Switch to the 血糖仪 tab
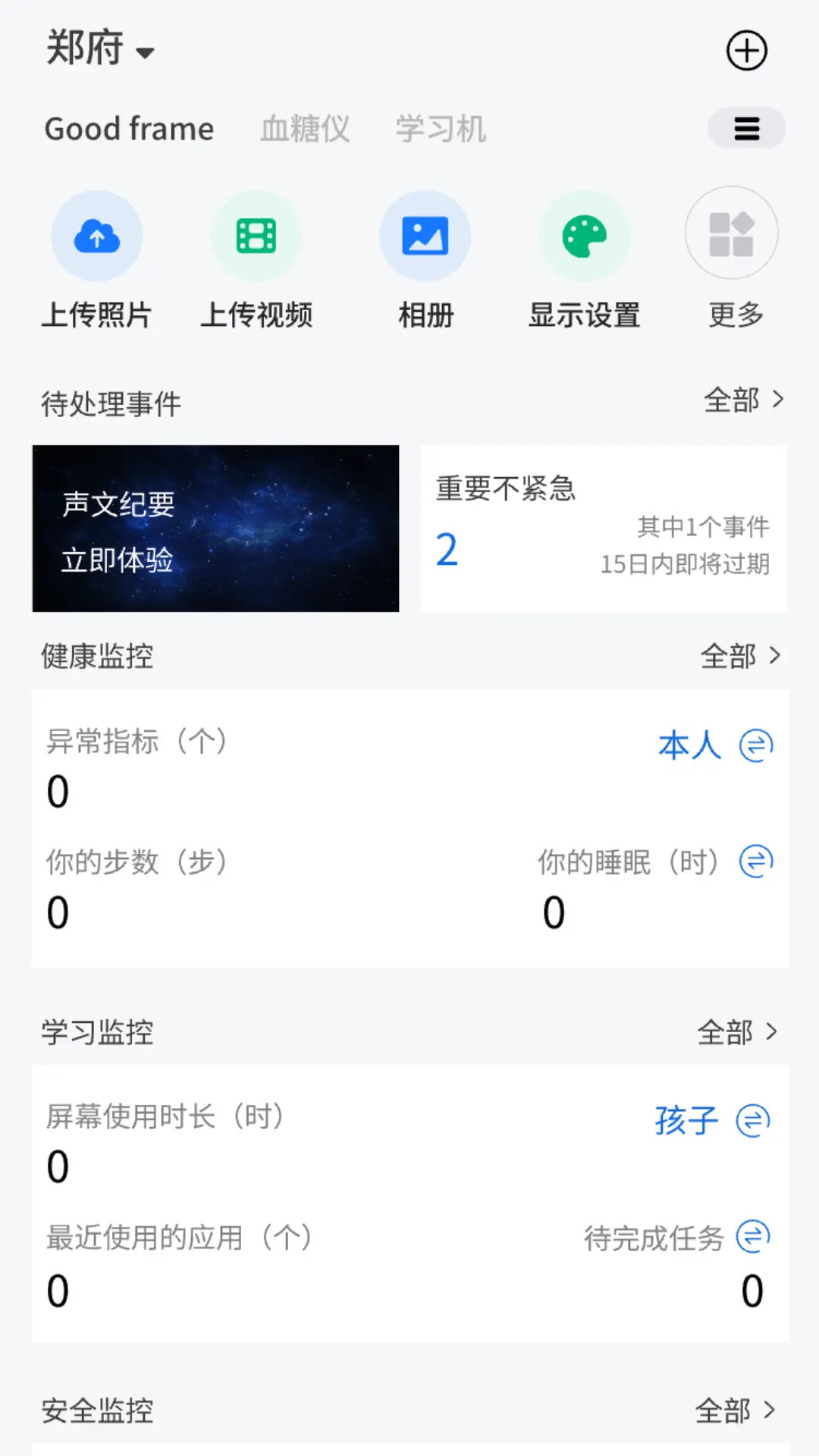Image resolution: width=819 pixels, height=1456 pixels. pos(305,128)
